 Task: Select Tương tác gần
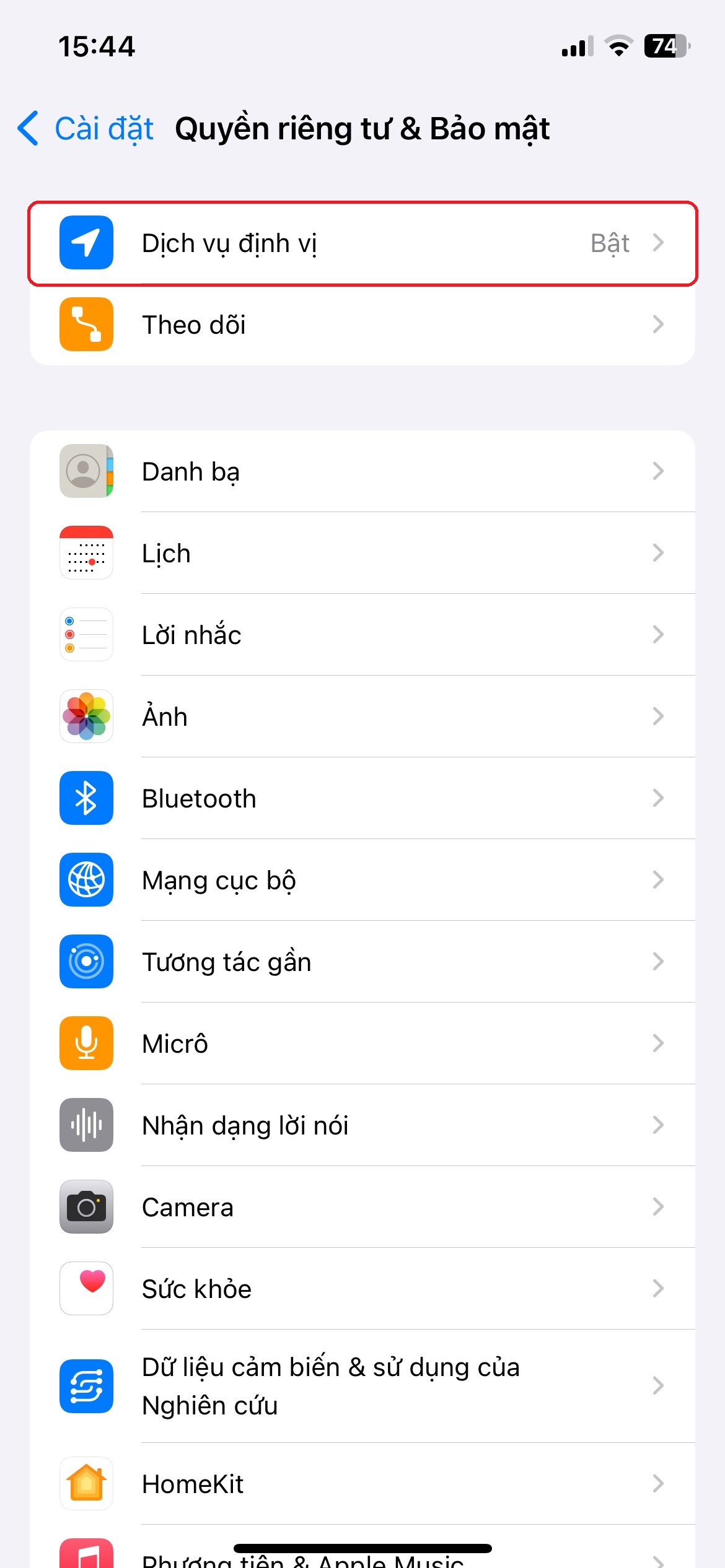coord(362,962)
